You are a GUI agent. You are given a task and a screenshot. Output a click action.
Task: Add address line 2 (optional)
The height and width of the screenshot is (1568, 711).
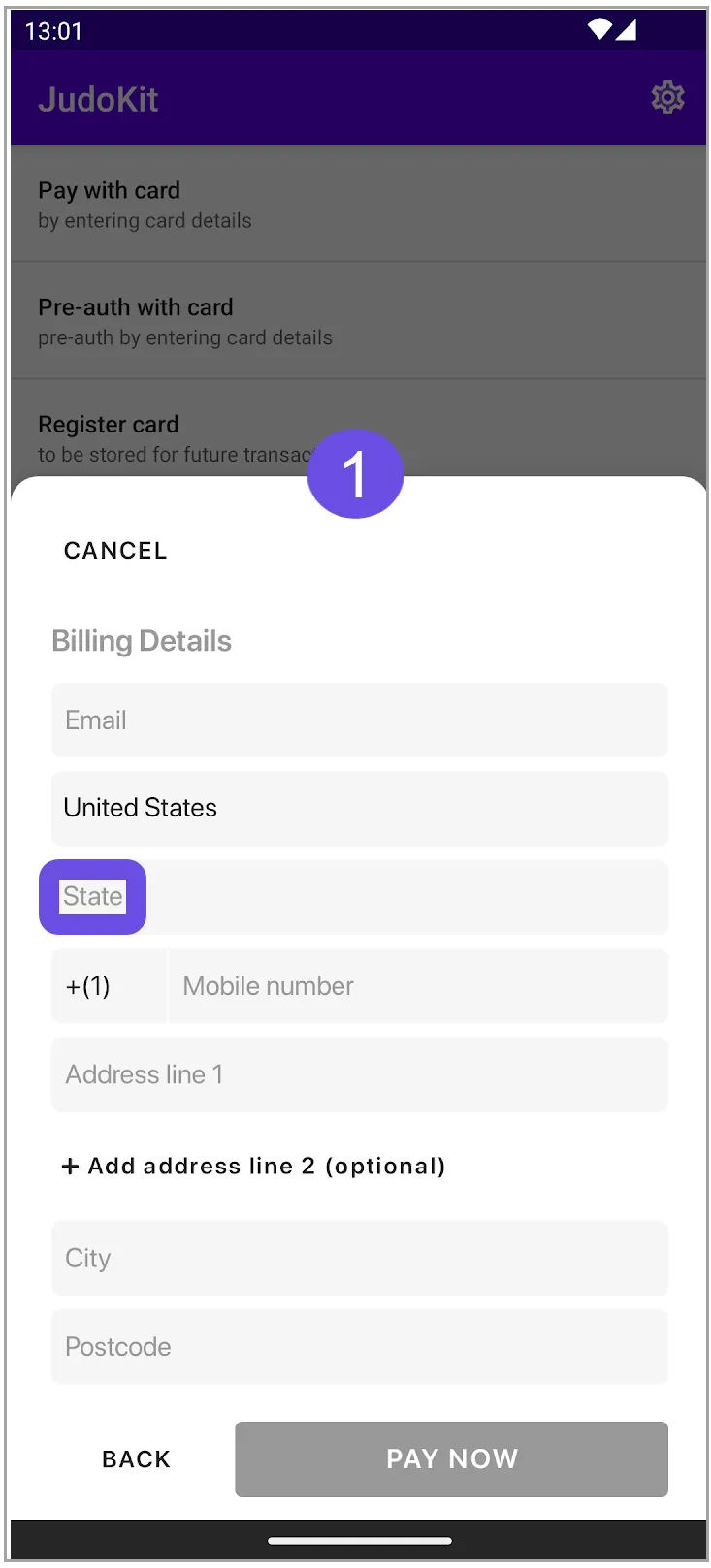[x=253, y=1166]
